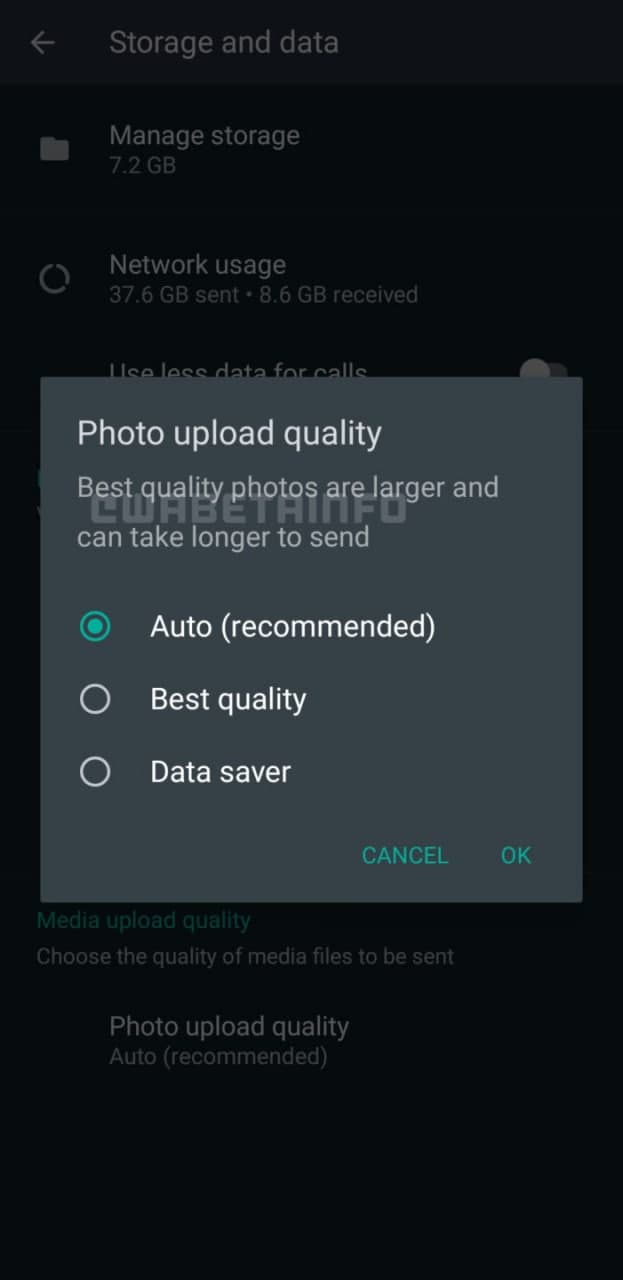Select the Auto (recommended) option

(95, 627)
